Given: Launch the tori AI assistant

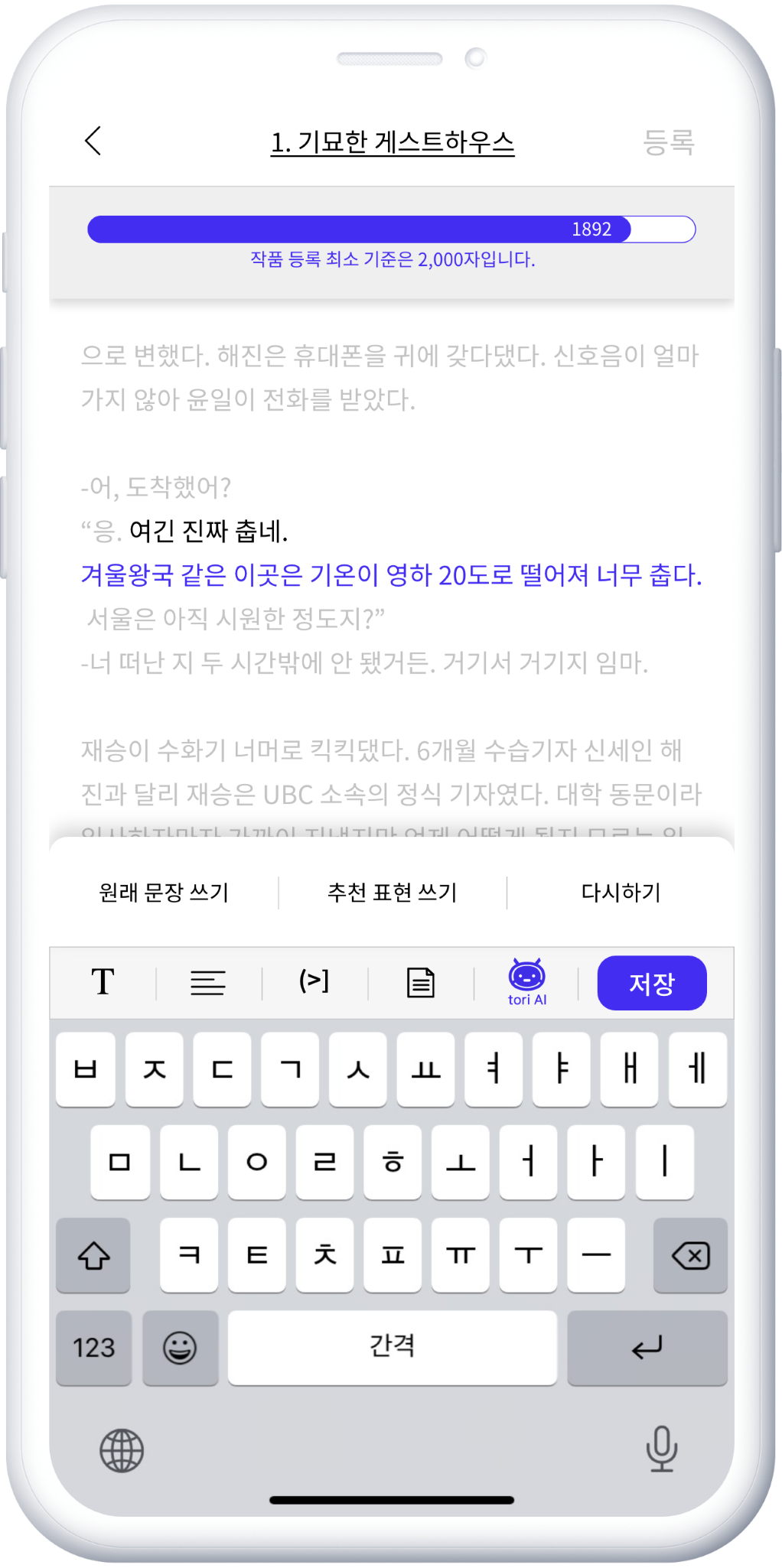Looking at the screenshot, I should point(527,982).
